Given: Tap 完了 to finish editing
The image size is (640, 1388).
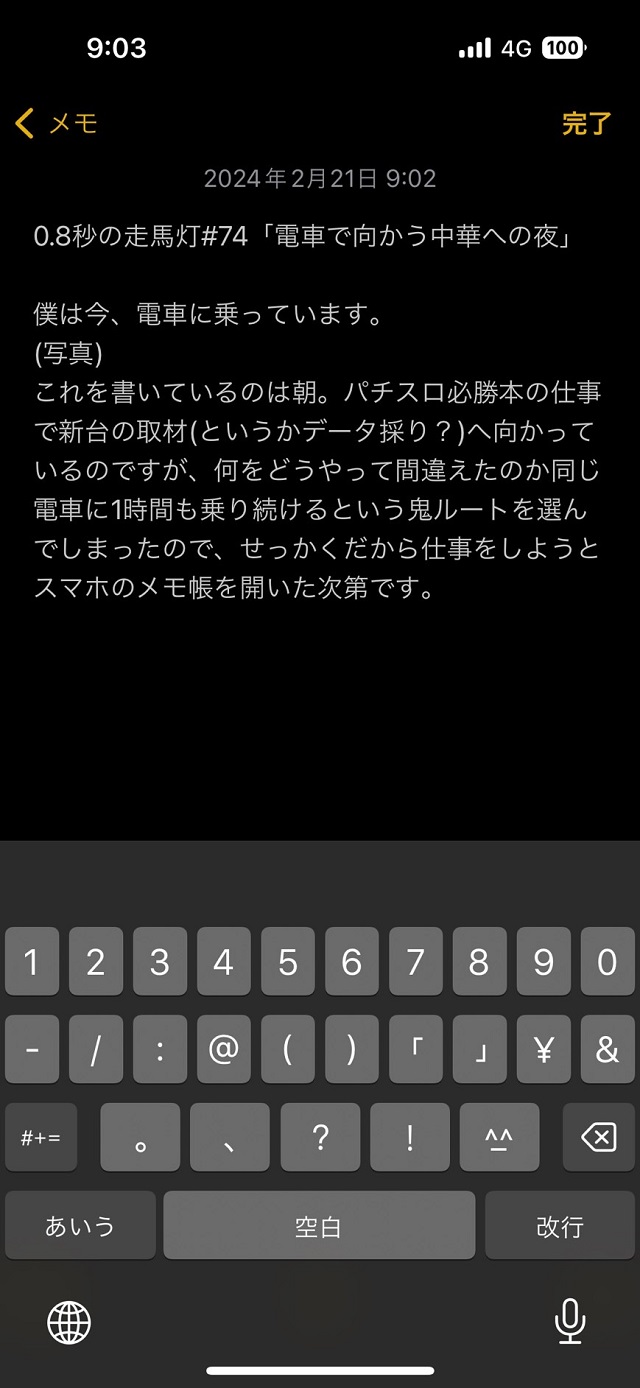Looking at the screenshot, I should pos(586,123).
